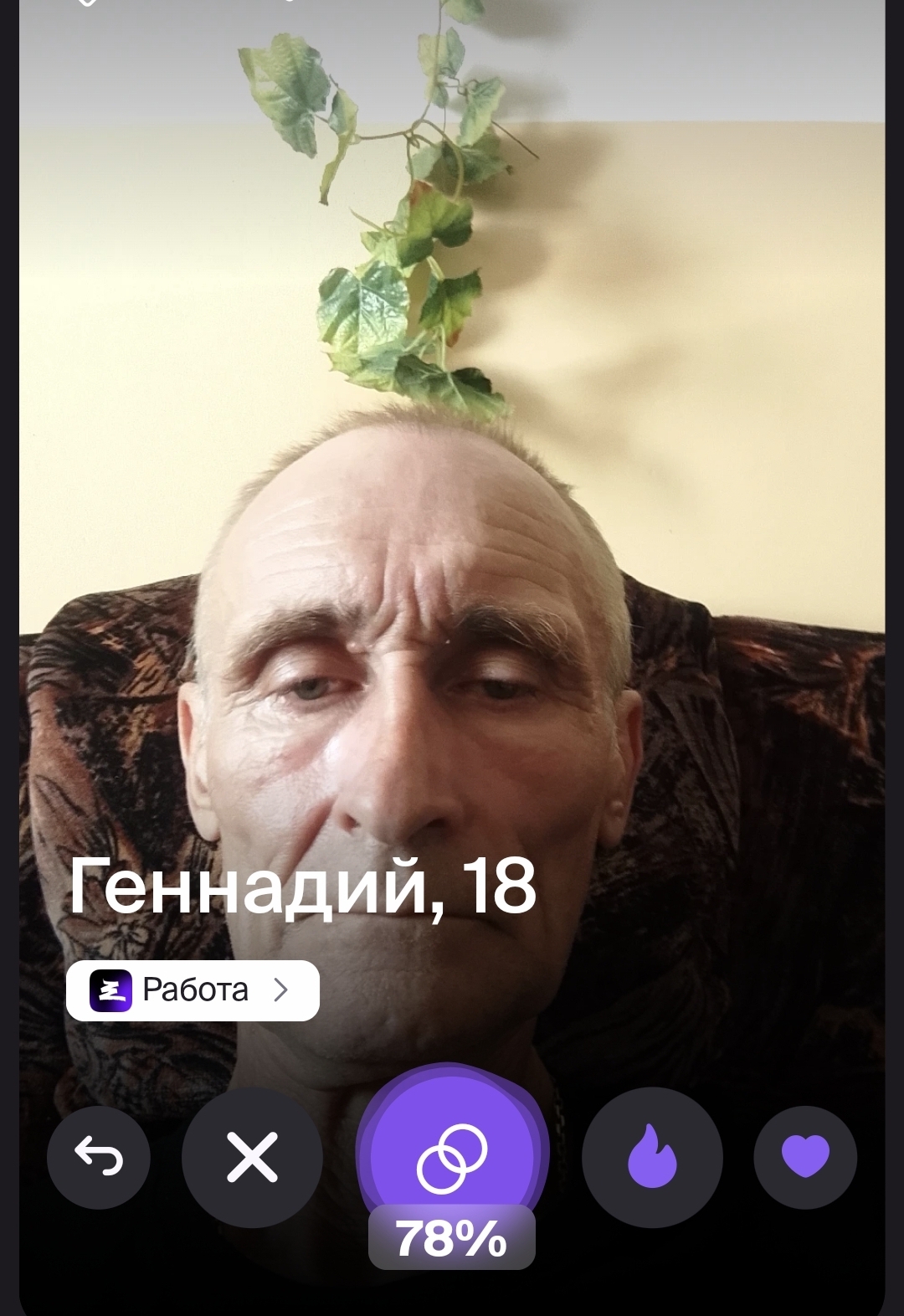This screenshot has height=1316, width=904.
Task: Undo the last swipe with the back arrow
Action: [x=99, y=1158]
